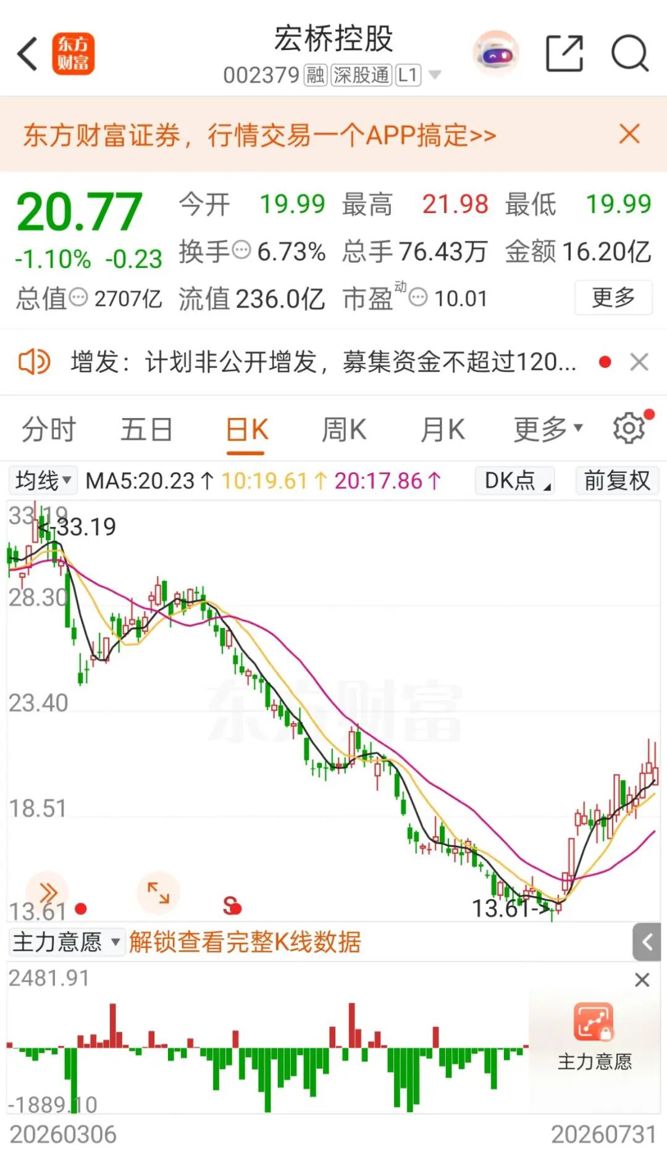Change the 前复权 adjustment setting
This screenshot has height=1159, width=667.
coord(617,481)
